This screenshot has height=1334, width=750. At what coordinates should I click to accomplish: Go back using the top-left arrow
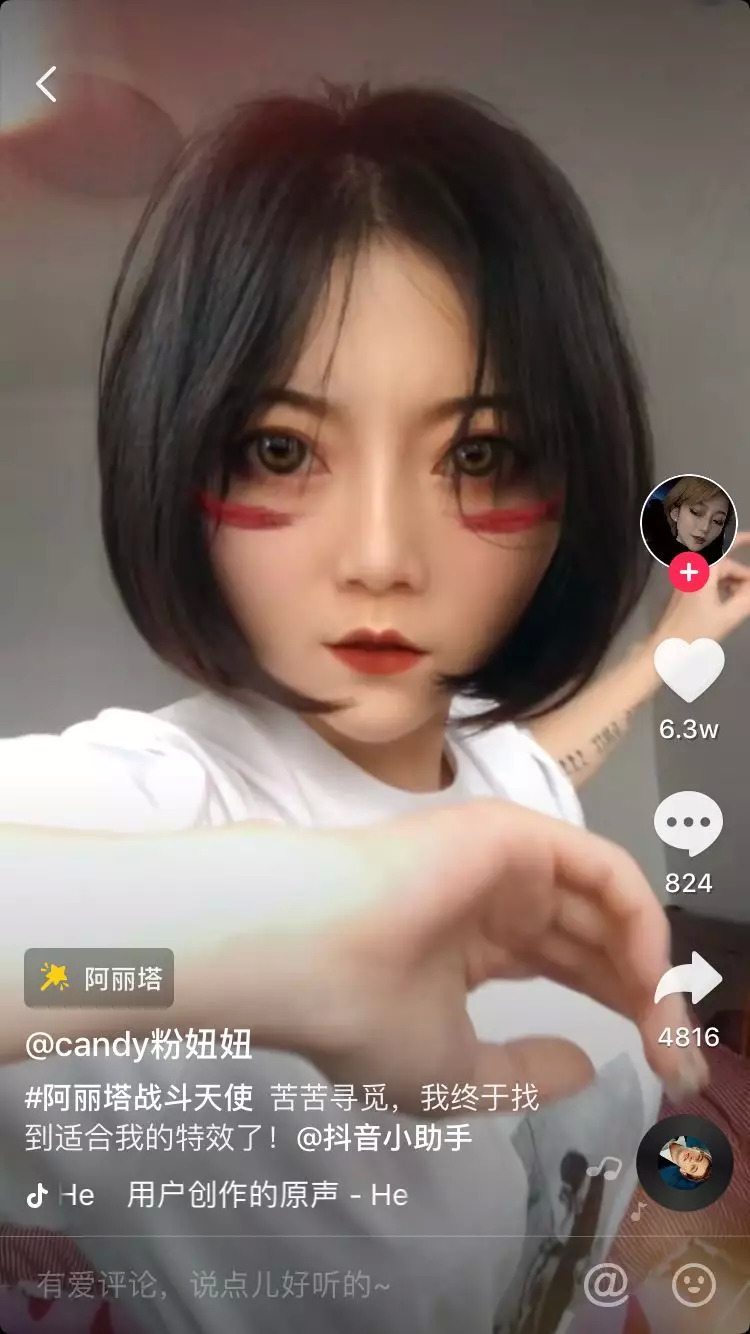tap(47, 85)
